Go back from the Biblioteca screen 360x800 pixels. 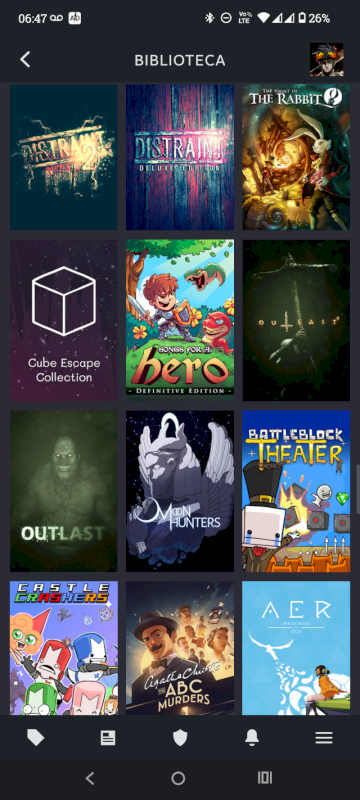(25, 60)
